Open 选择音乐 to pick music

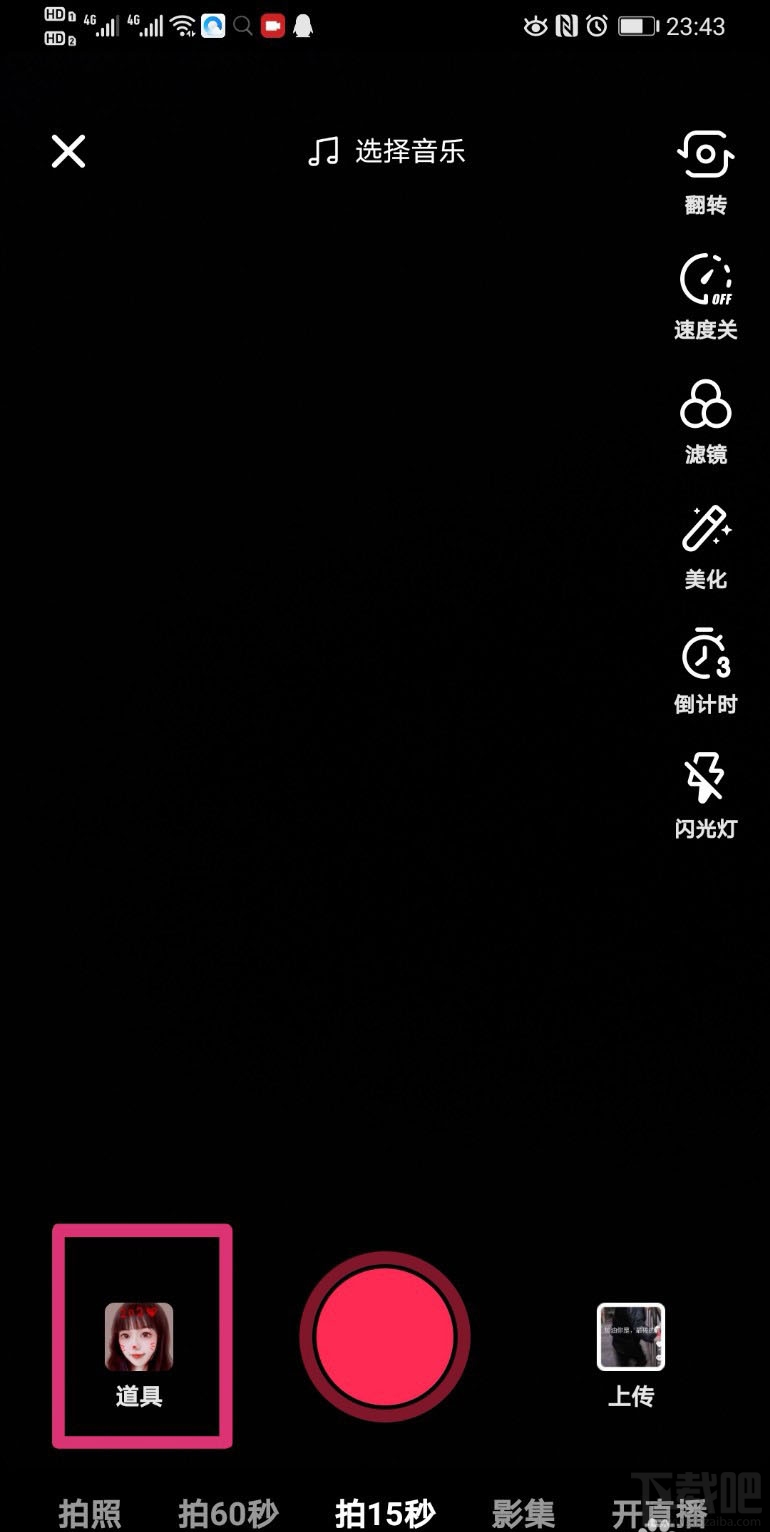point(386,152)
